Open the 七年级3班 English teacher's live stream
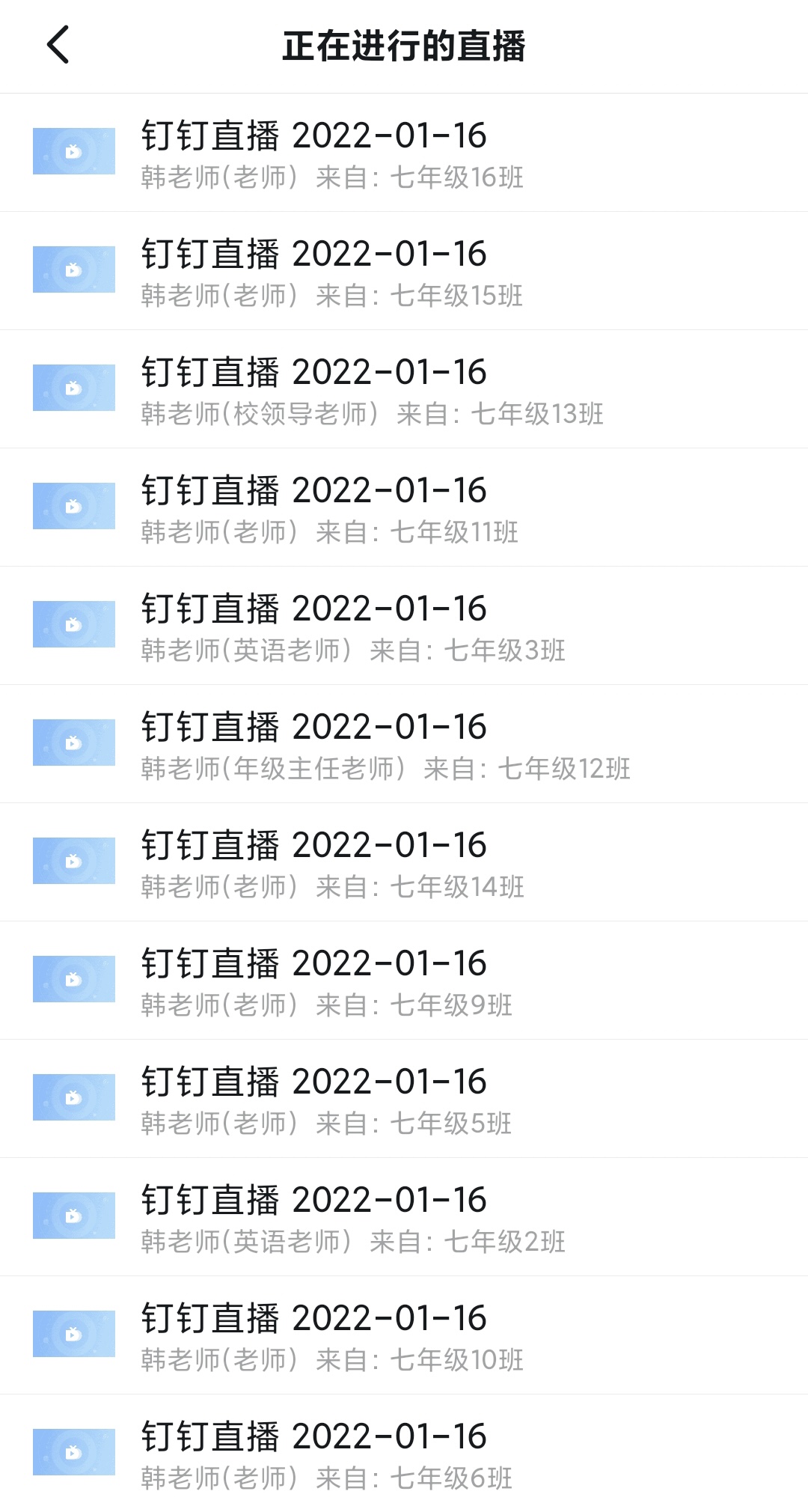Screen dimensions: 808x1512 pyautogui.click(x=404, y=627)
